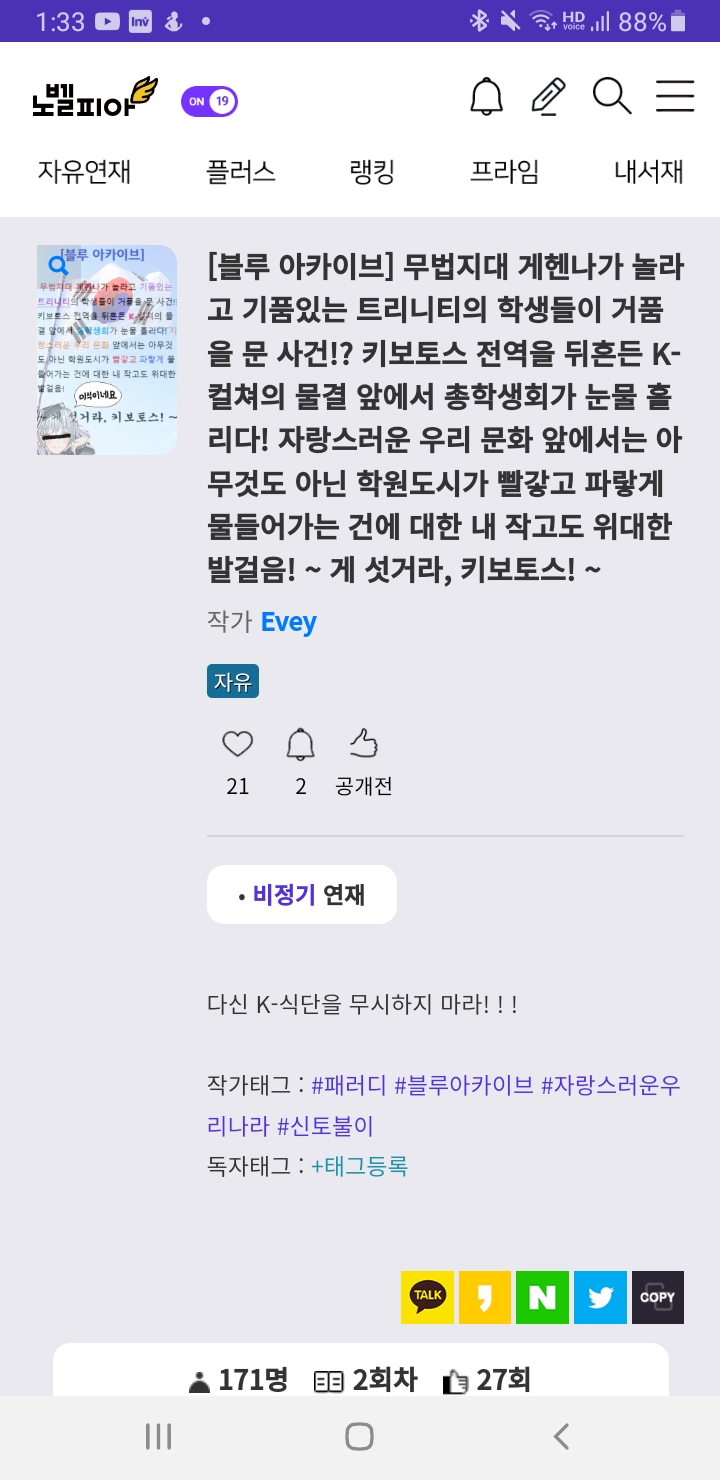The image size is (720, 1480).
Task: Open the hamburger menu
Action: (675, 97)
